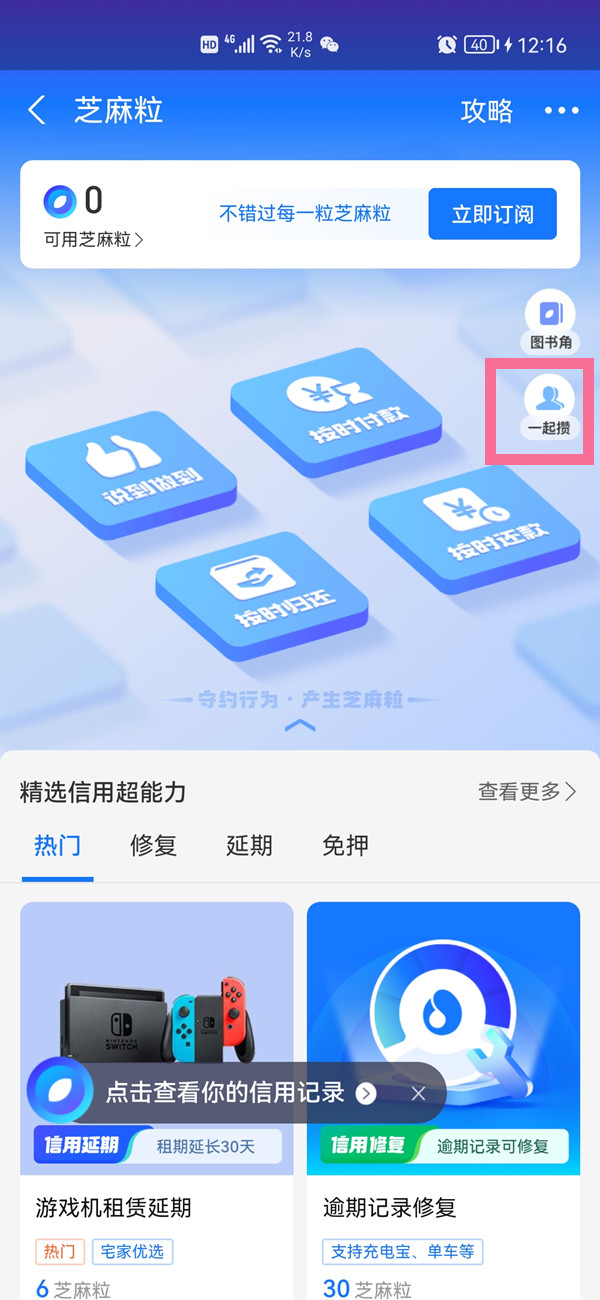Dismiss the credit record banner

418,1093
